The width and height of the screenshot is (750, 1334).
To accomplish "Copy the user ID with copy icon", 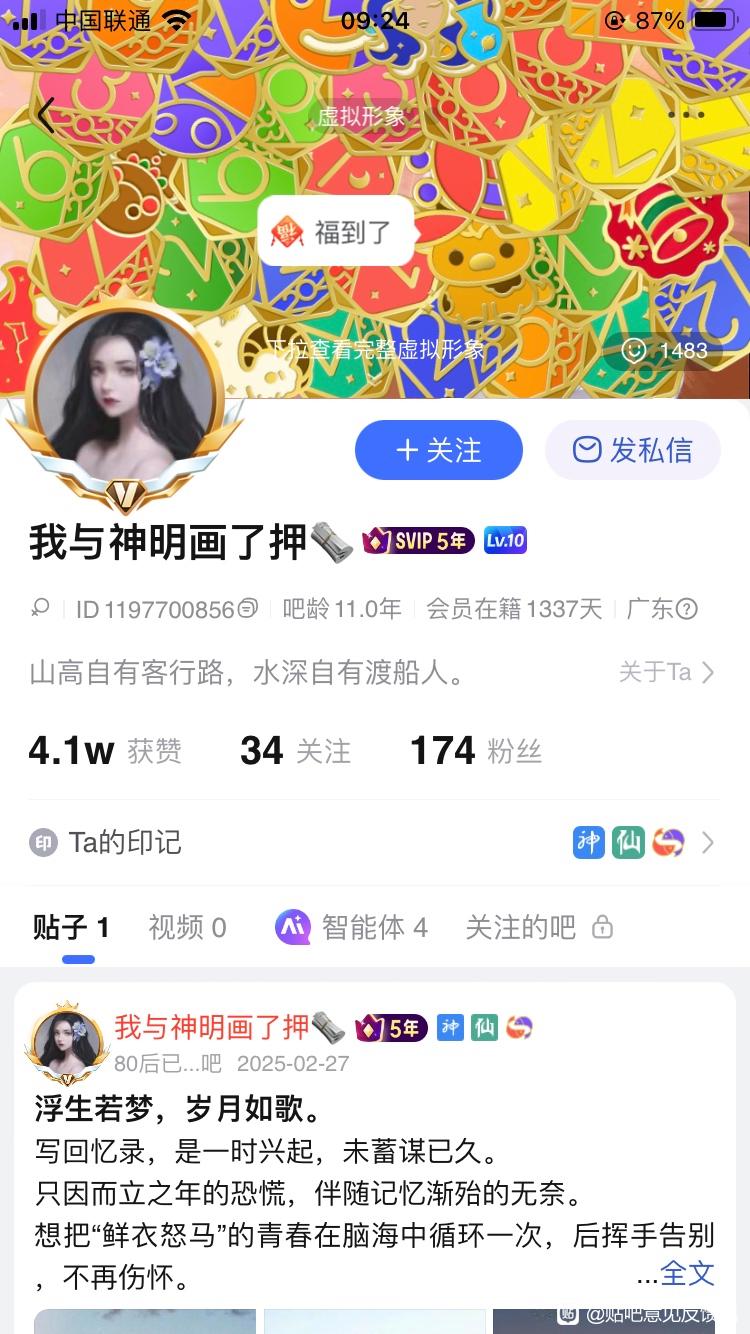I will coord(248,608).
